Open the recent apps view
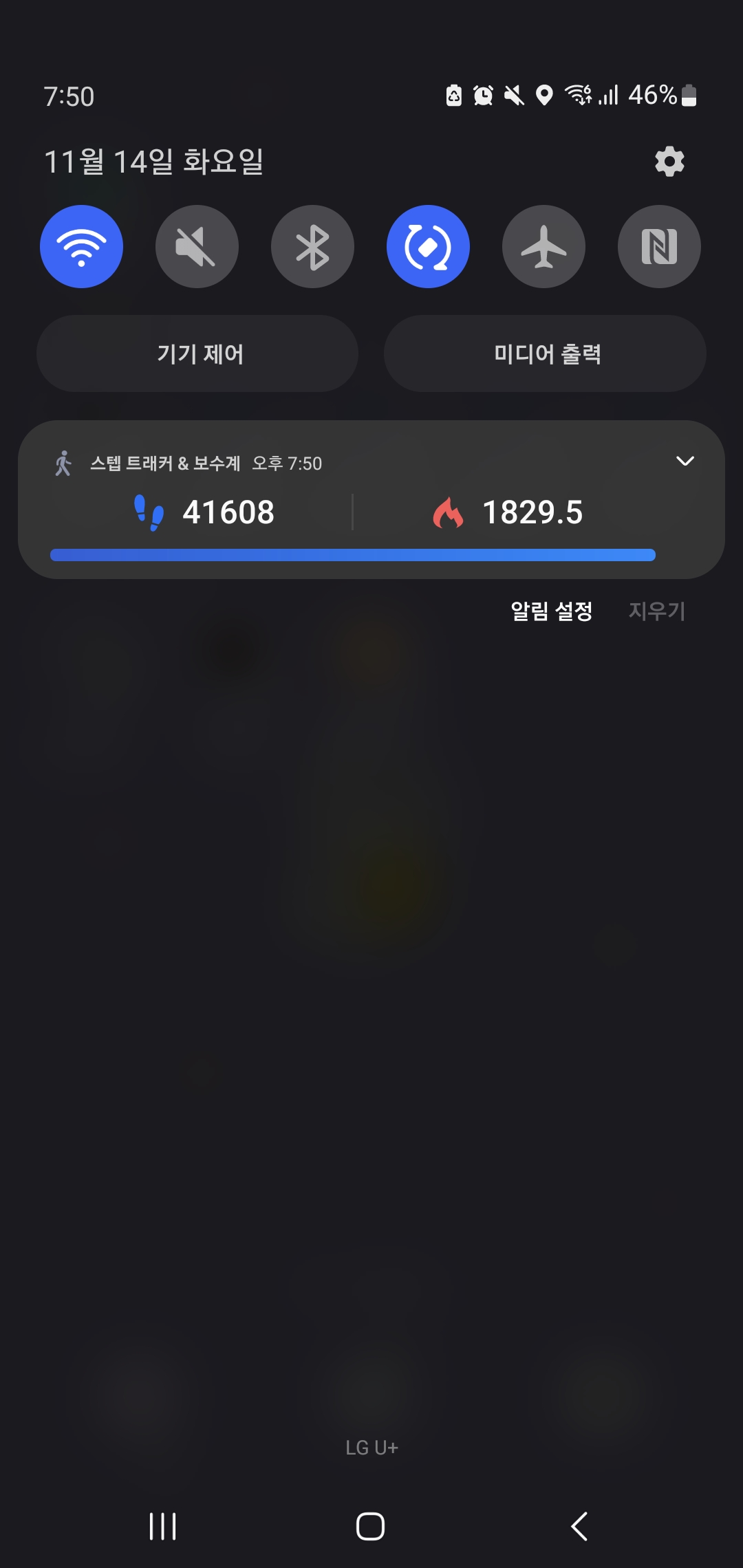Screen dimensions: 743x1568 click(x=163, y=1526)
